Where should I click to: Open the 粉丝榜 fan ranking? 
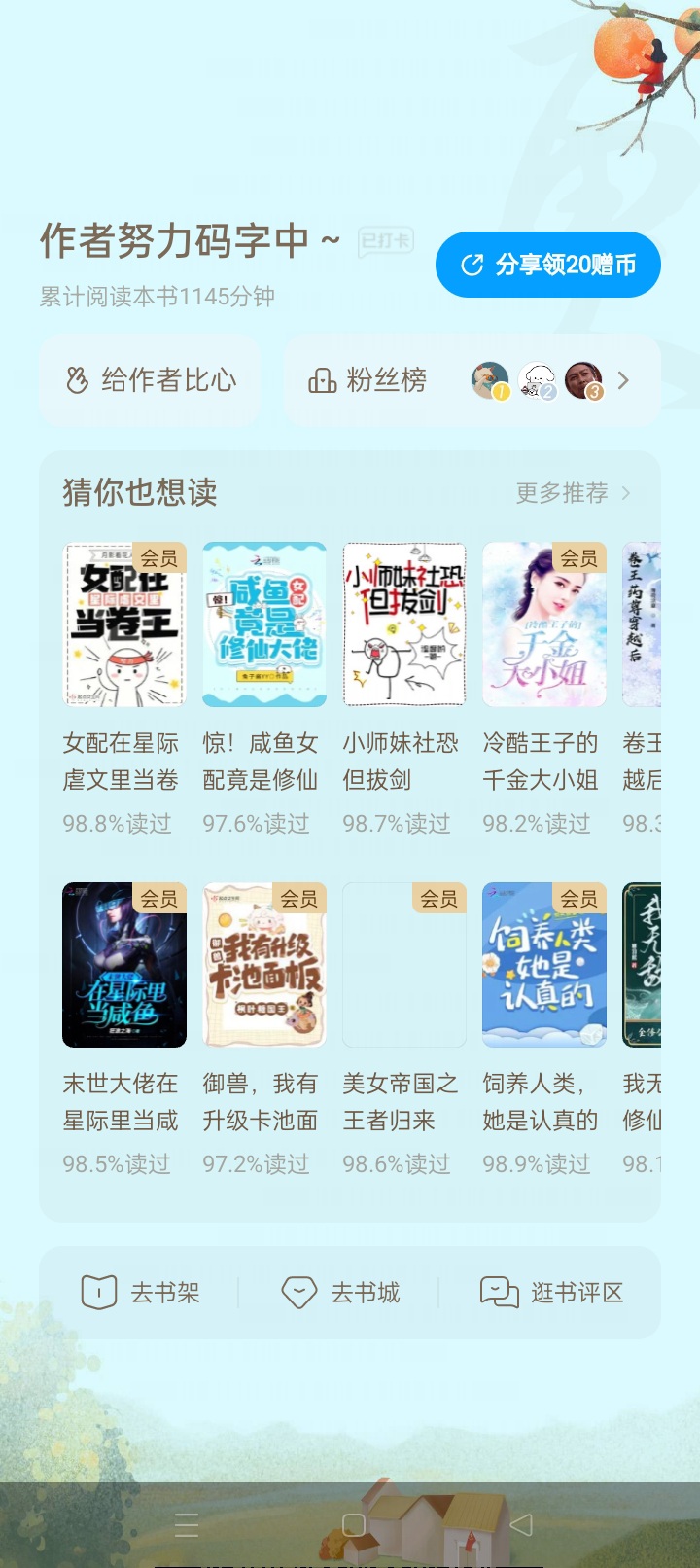(472, 380)
